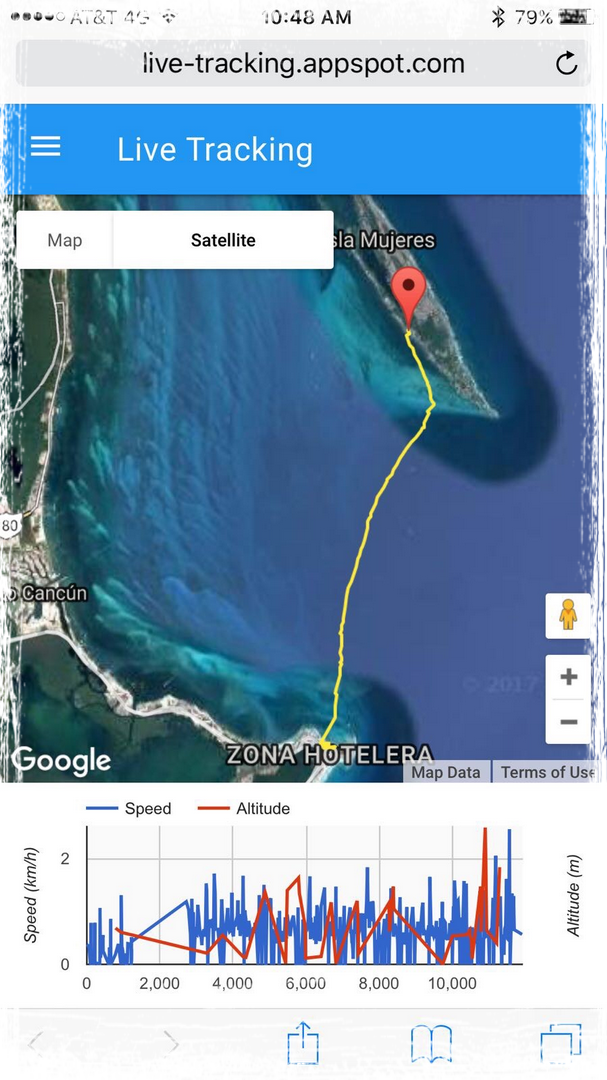Open the Terms of Use link
The width and height of the screenshot is (607, 1080).
click(549, 772)
